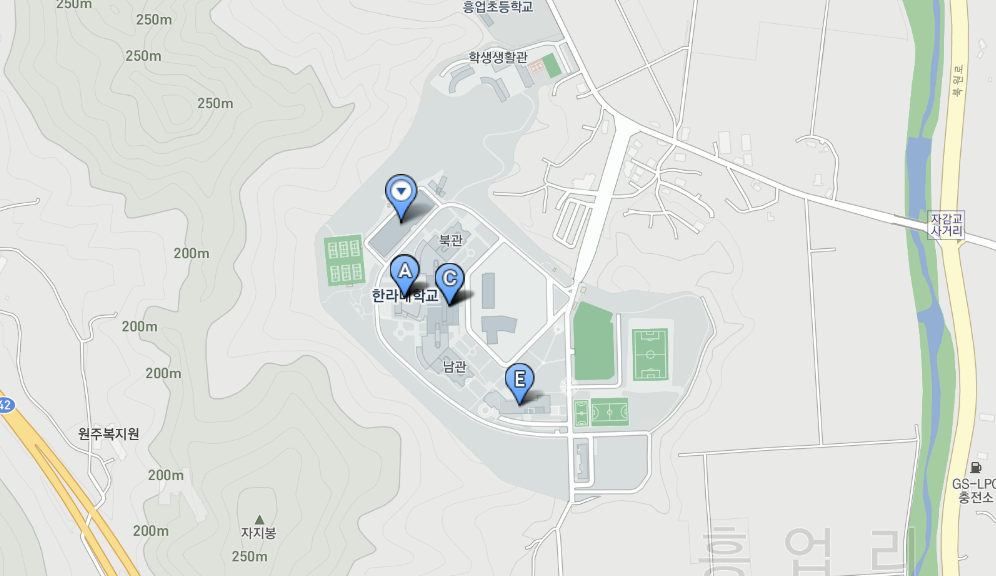This screenshot has height=576, width=996.
Task: Open the unlabeled blue arrow marker
Action: [x=401, y=190]
